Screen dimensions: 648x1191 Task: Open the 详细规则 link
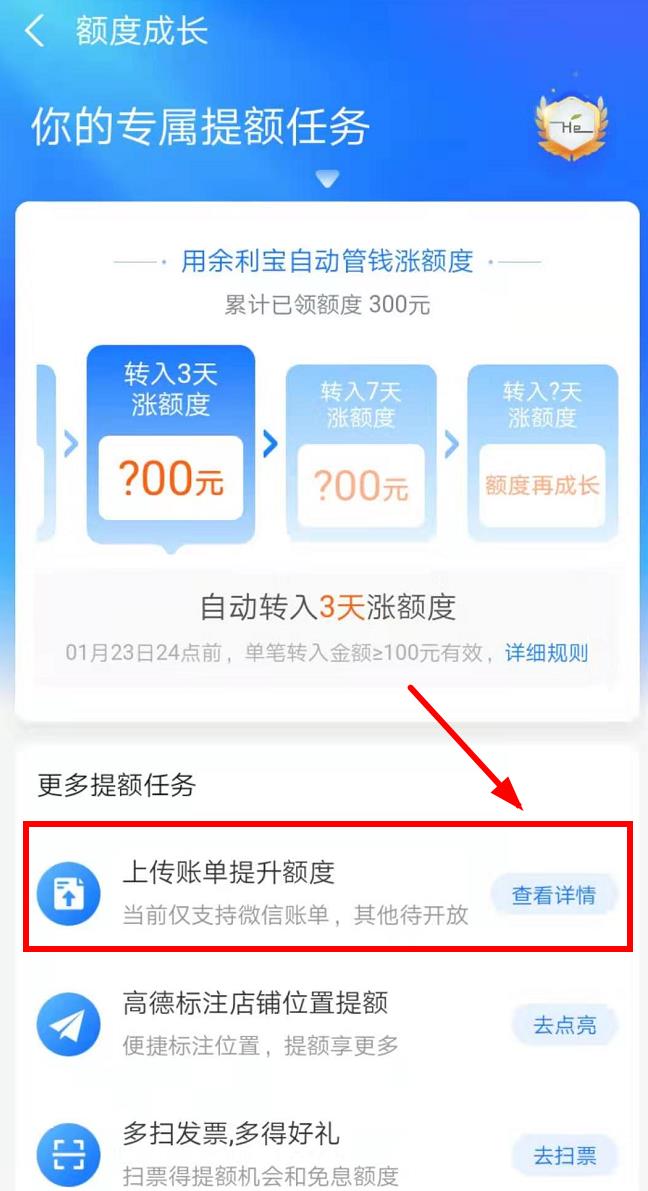[546, 654]
